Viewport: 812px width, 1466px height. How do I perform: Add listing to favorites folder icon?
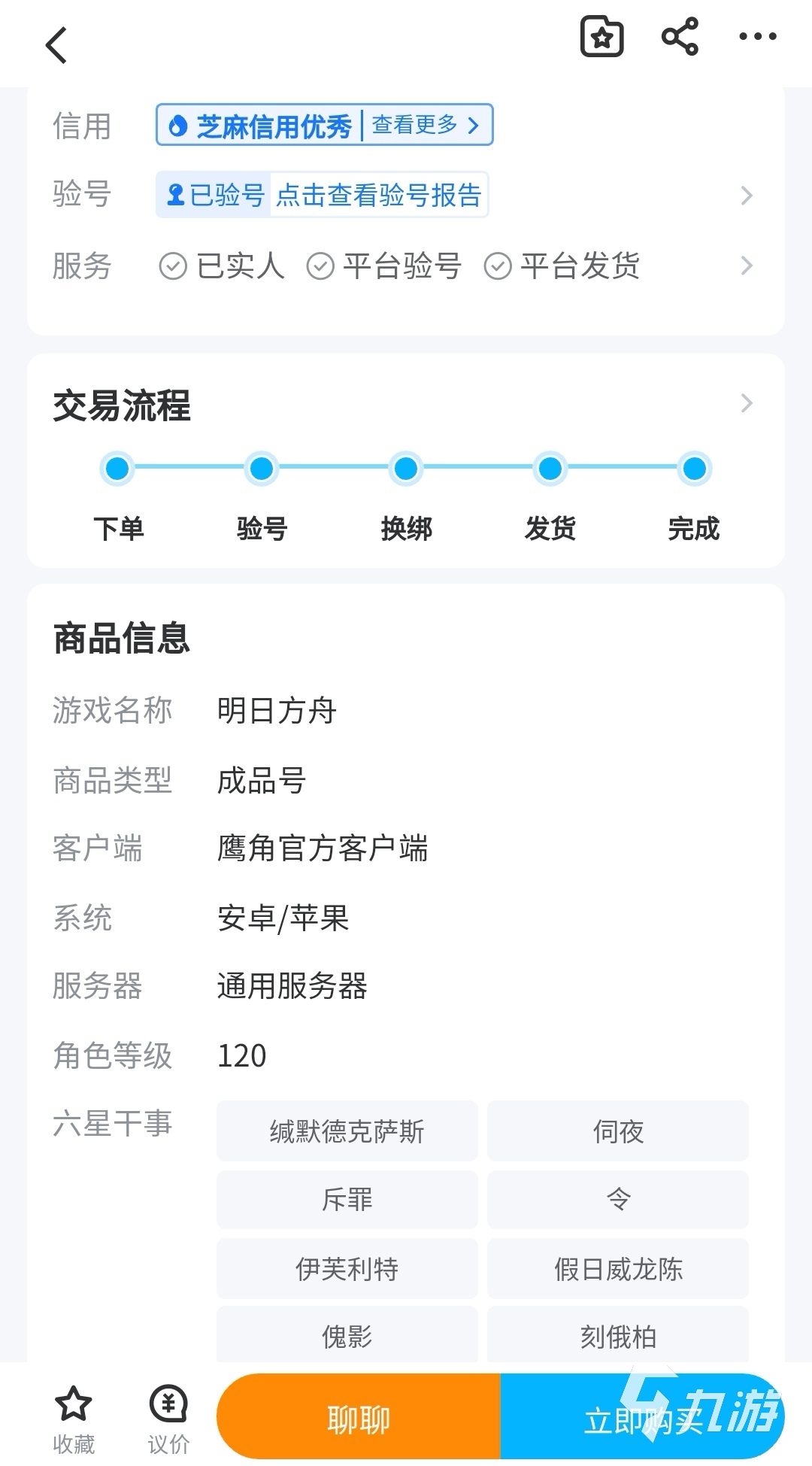601,37
